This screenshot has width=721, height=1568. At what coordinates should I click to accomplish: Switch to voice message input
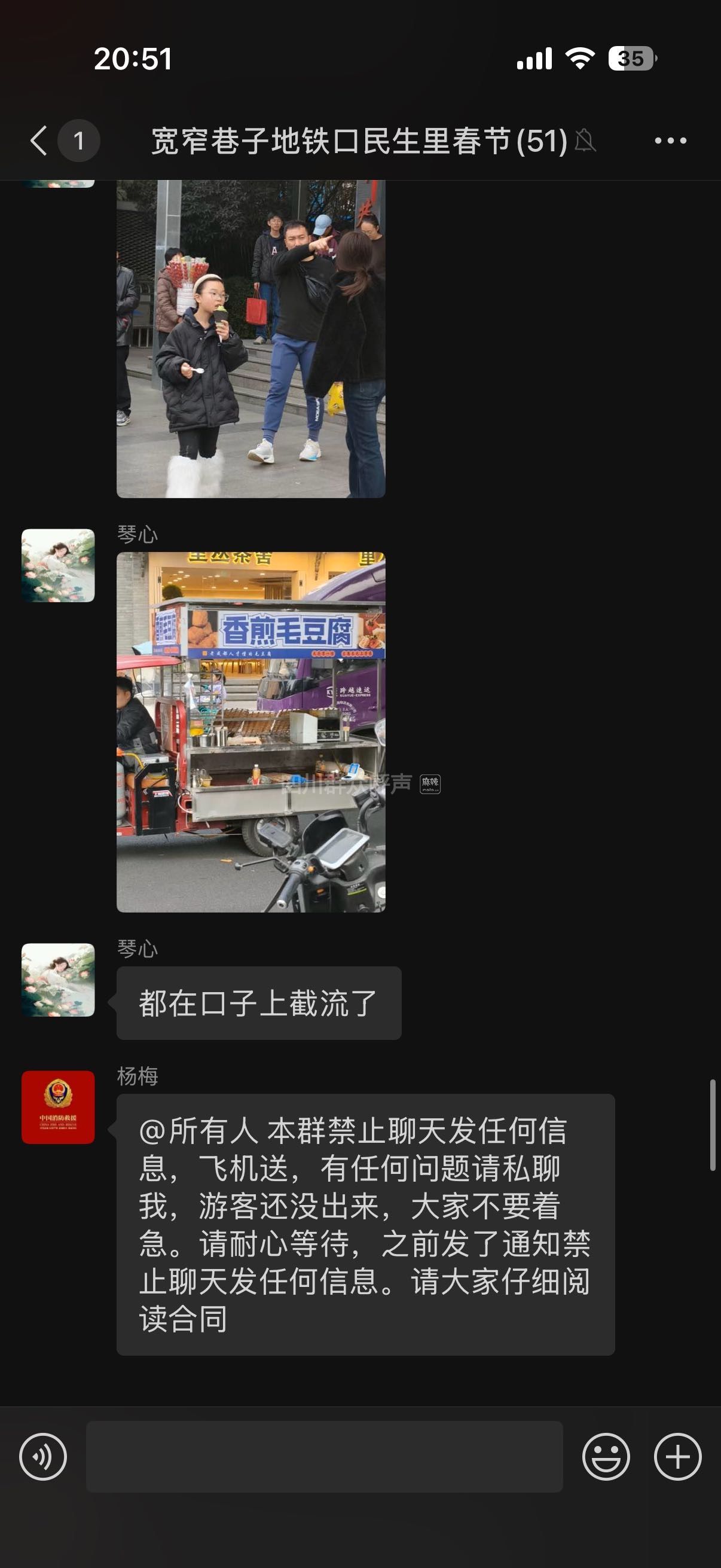tap(42, 1457)
